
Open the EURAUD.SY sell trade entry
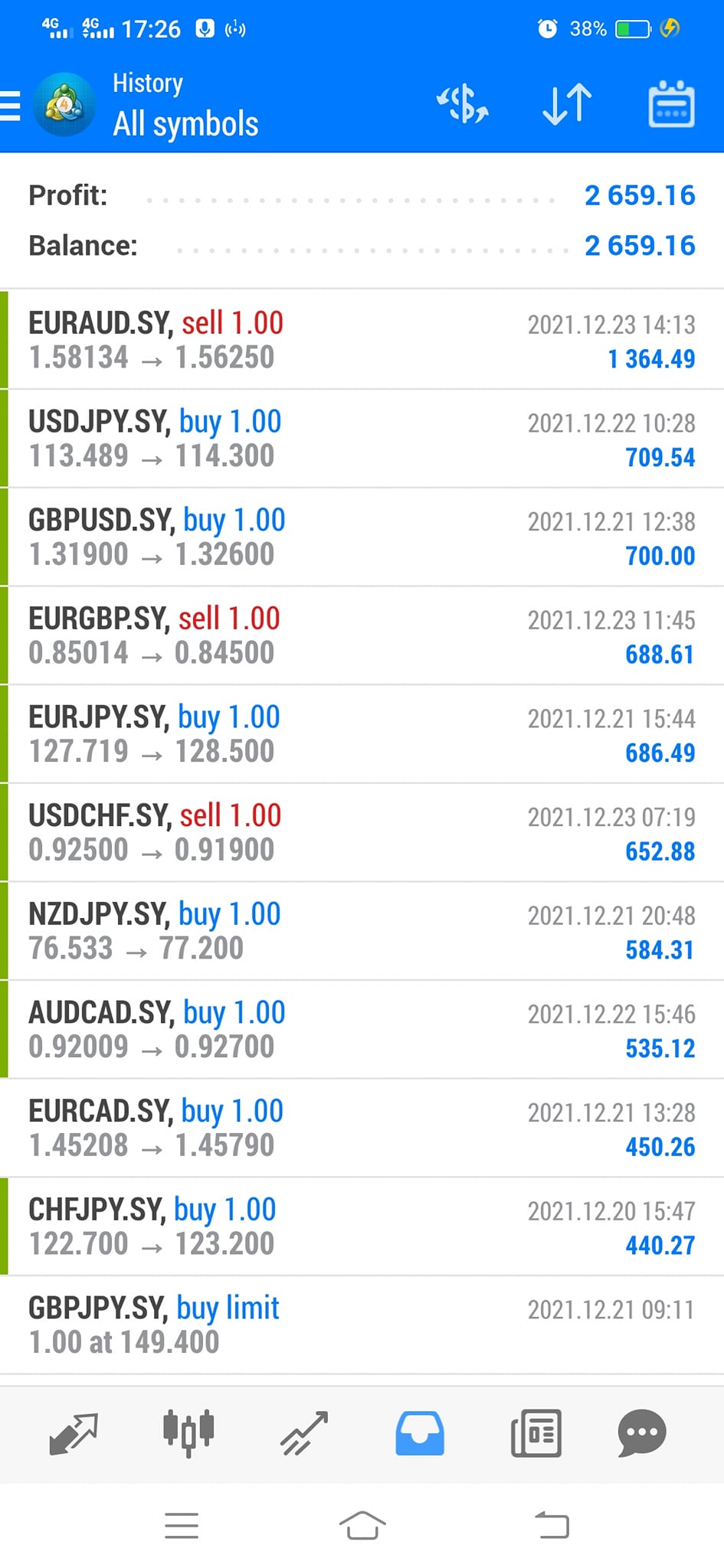pos(362,340)
